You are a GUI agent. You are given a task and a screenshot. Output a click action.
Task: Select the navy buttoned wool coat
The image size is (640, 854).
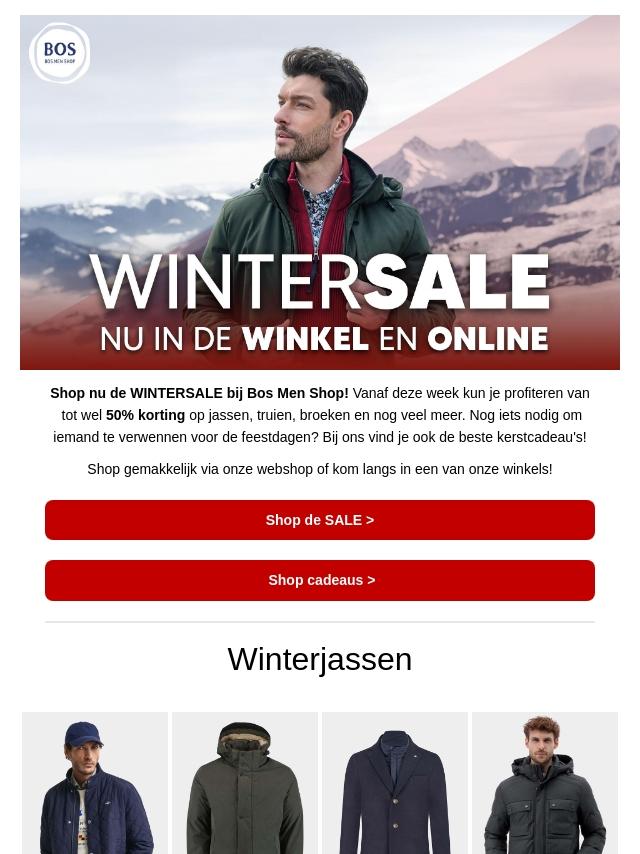[395, 785]
